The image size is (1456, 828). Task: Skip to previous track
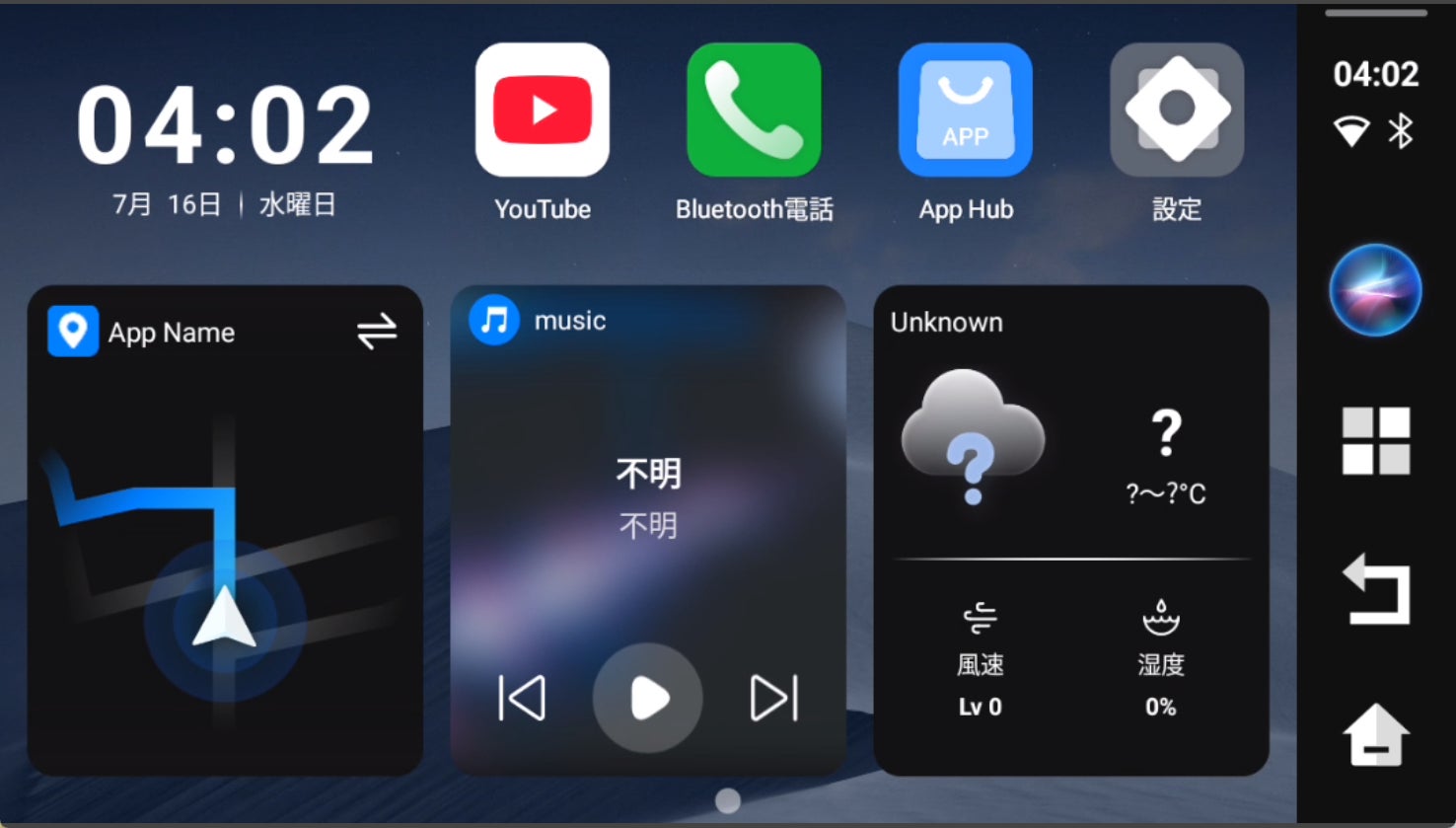pos(522,699)
